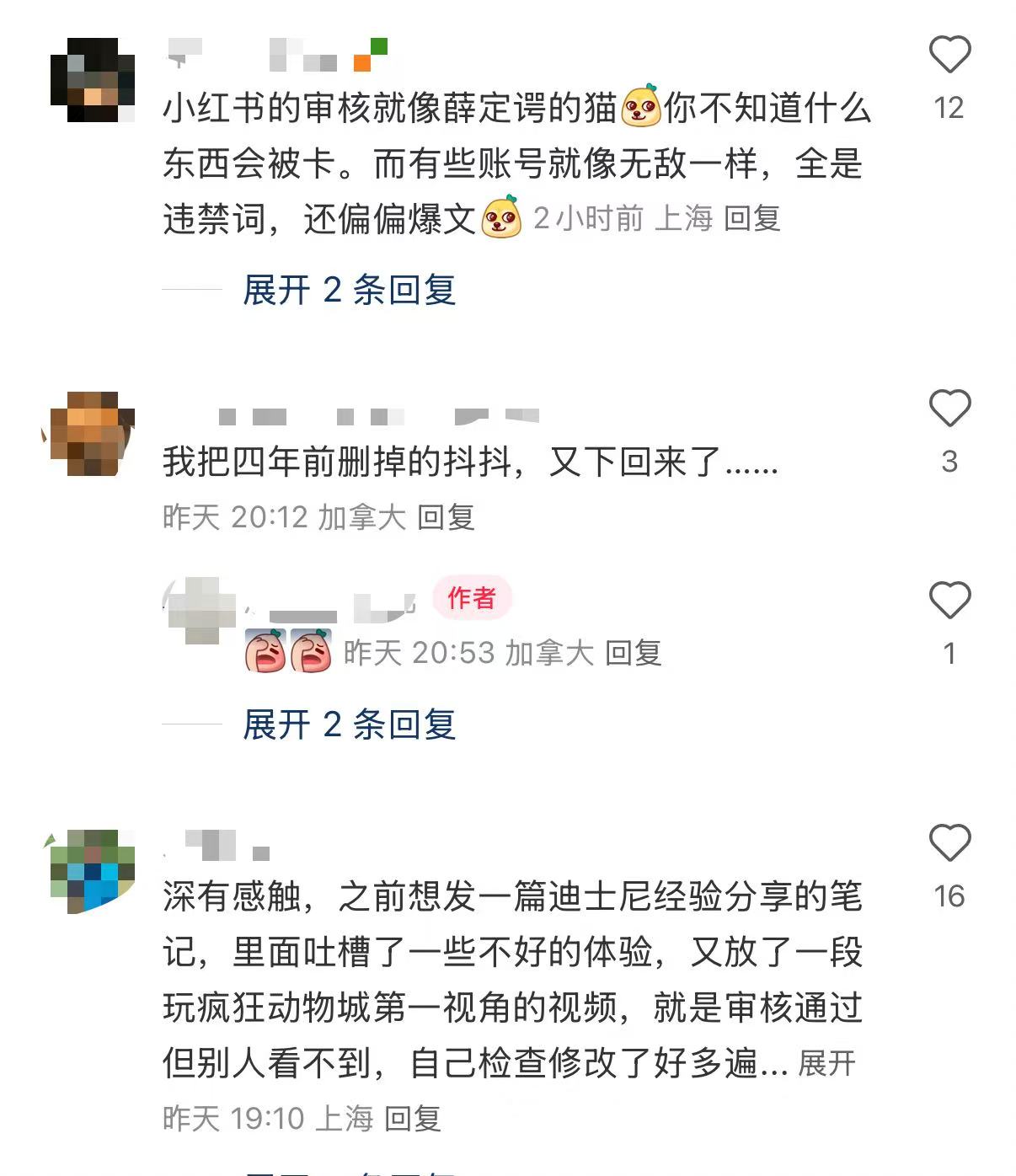This screenshot has width=1016, height=1176.
Task: Like the comment about 薛定谔的猫
Action: 949,56
